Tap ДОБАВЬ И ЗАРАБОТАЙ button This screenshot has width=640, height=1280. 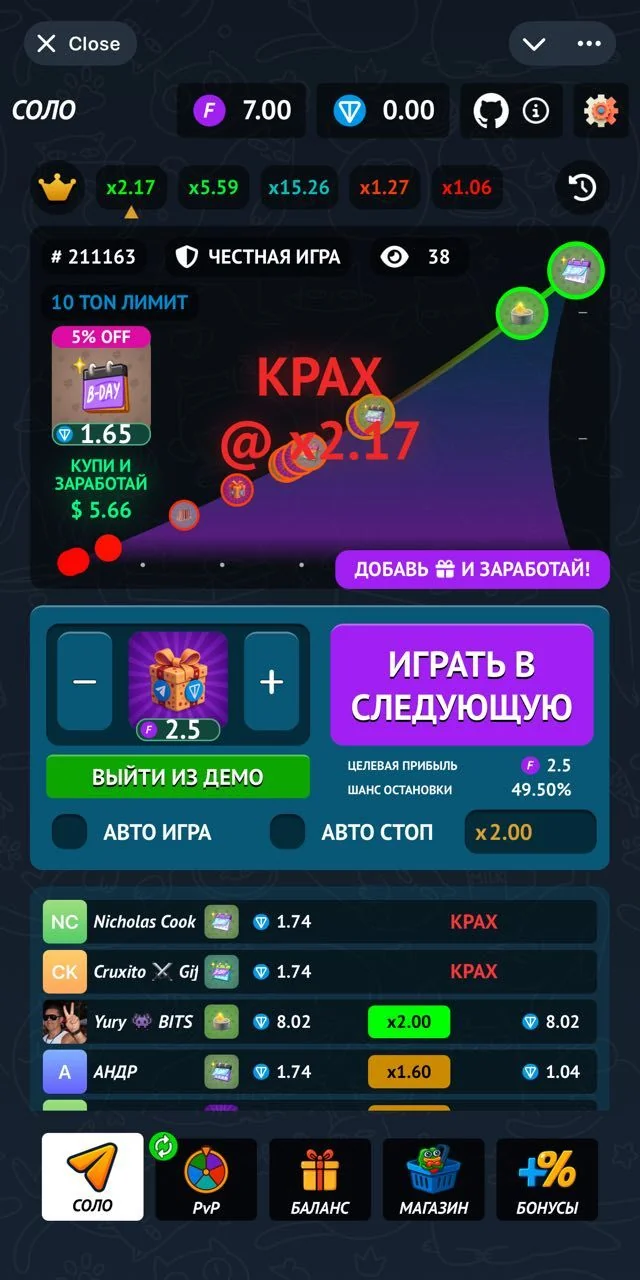pos(472,569)
